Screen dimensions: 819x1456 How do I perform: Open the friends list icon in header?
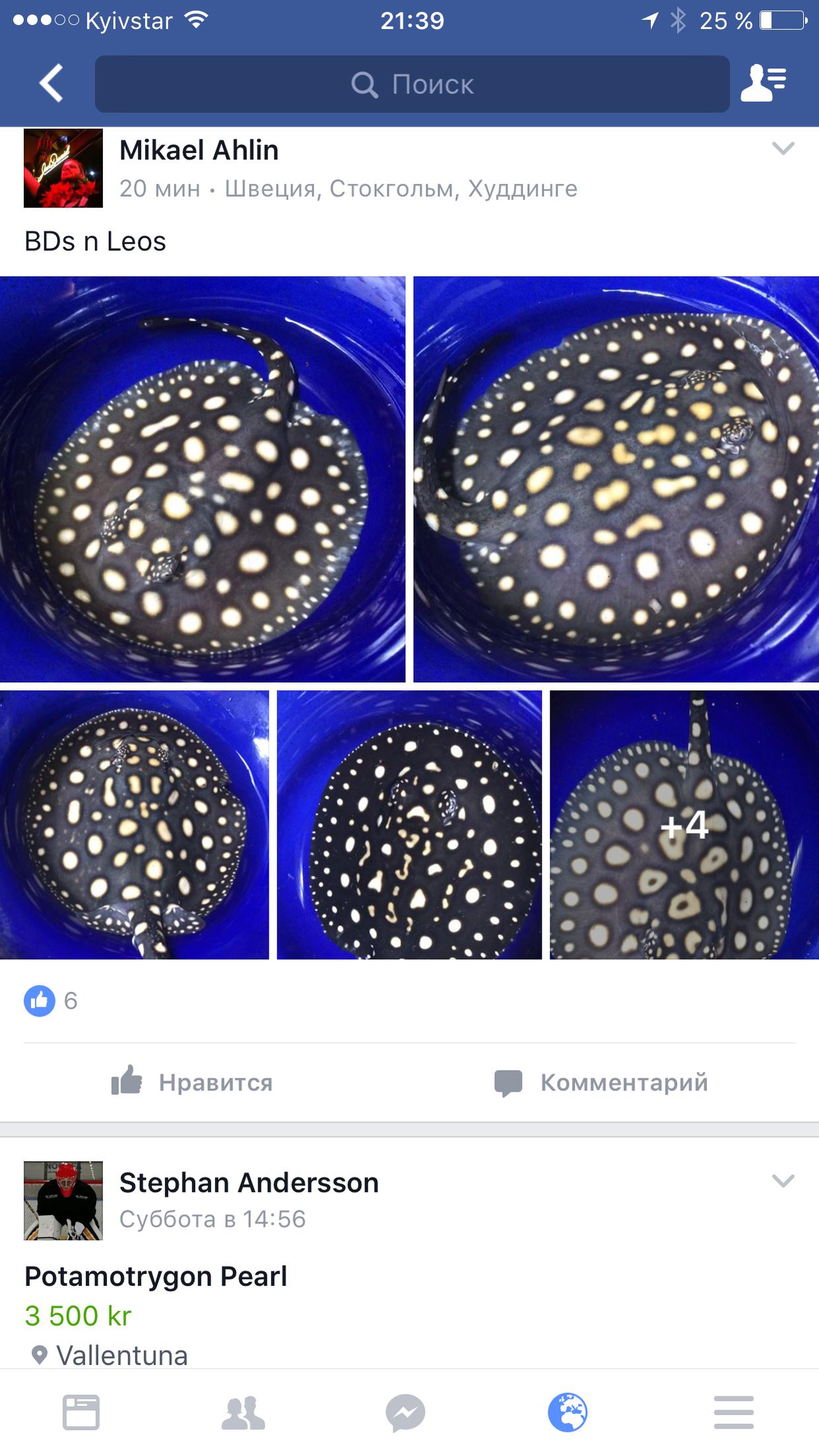click(x=763, y=83)
